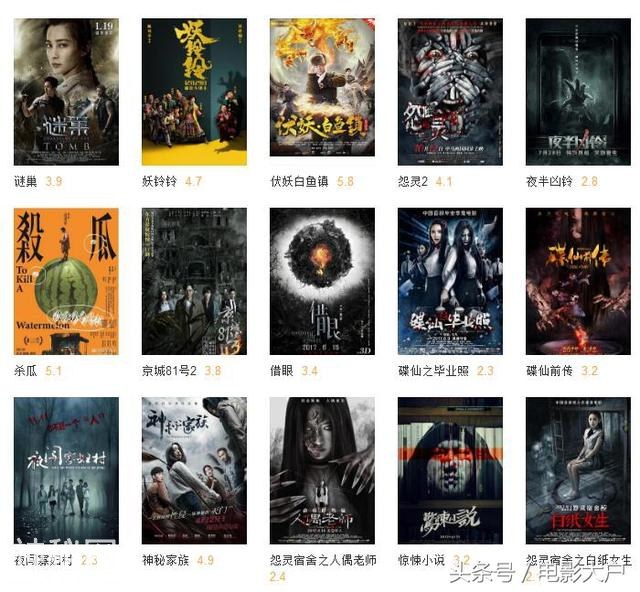
Task: View the 神秘家族 movie tile
Action: pos(194,470)
